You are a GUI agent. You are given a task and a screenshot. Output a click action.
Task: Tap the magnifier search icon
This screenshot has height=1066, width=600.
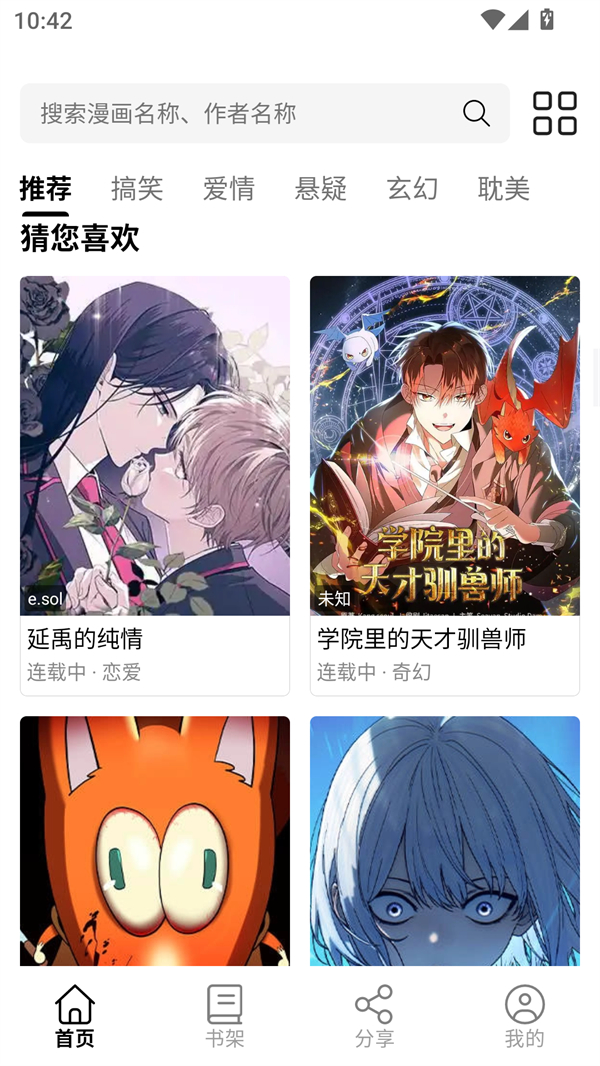click(476, 113)
